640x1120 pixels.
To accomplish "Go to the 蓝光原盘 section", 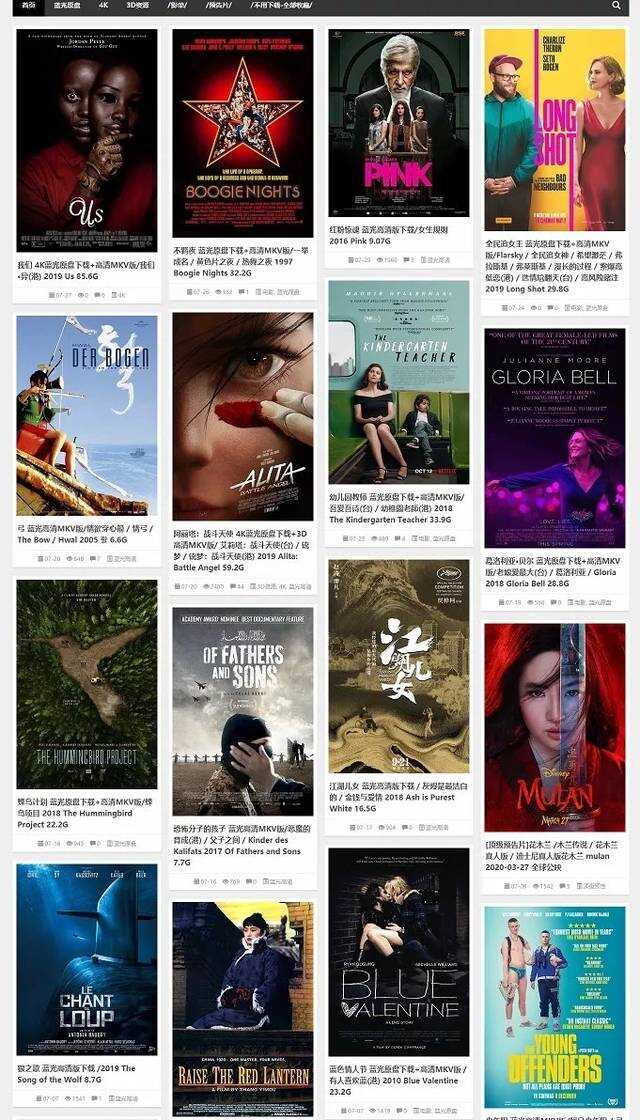I will tap(67, 6).
